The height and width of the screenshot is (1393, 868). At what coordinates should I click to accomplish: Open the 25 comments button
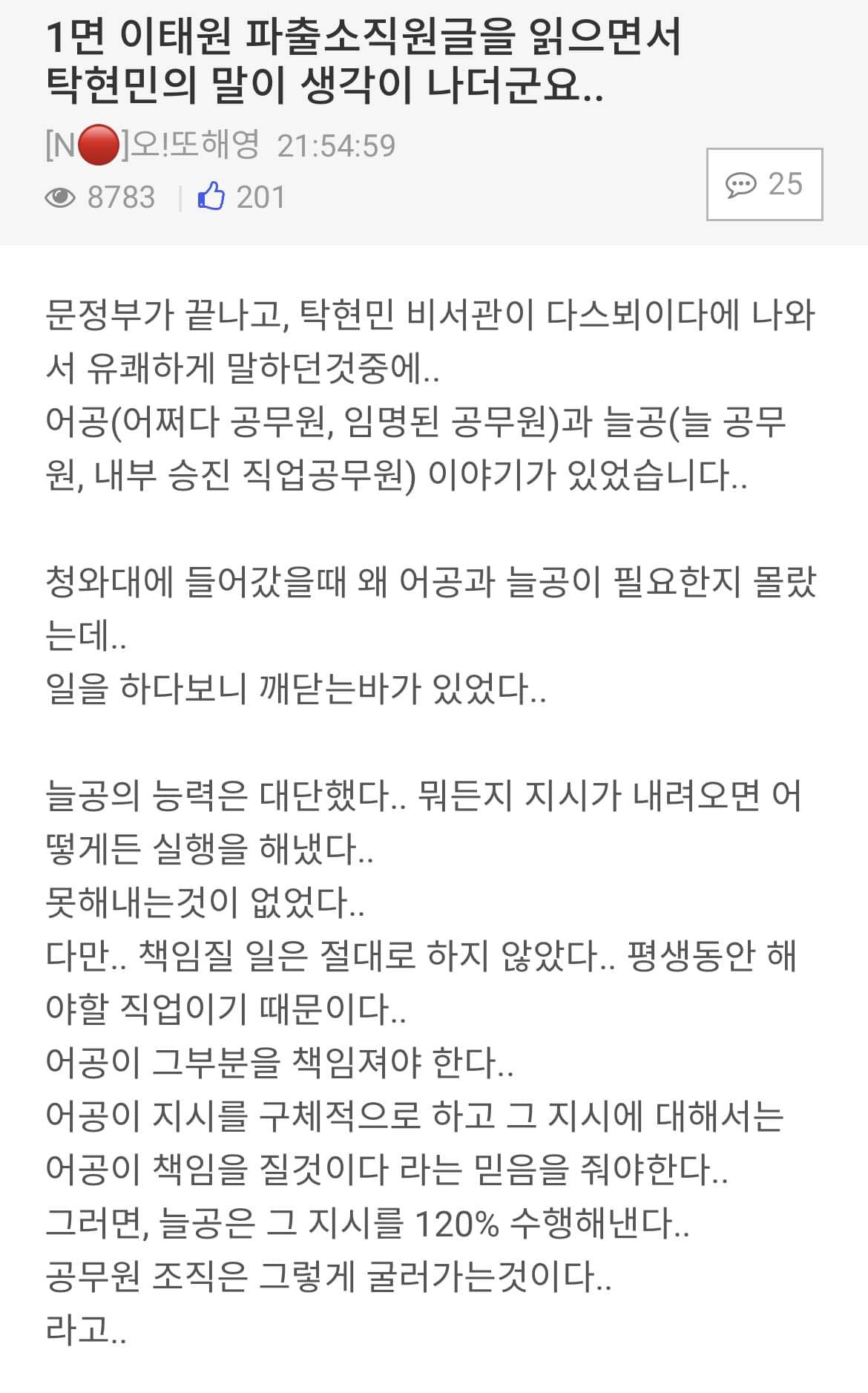(764, 185)
